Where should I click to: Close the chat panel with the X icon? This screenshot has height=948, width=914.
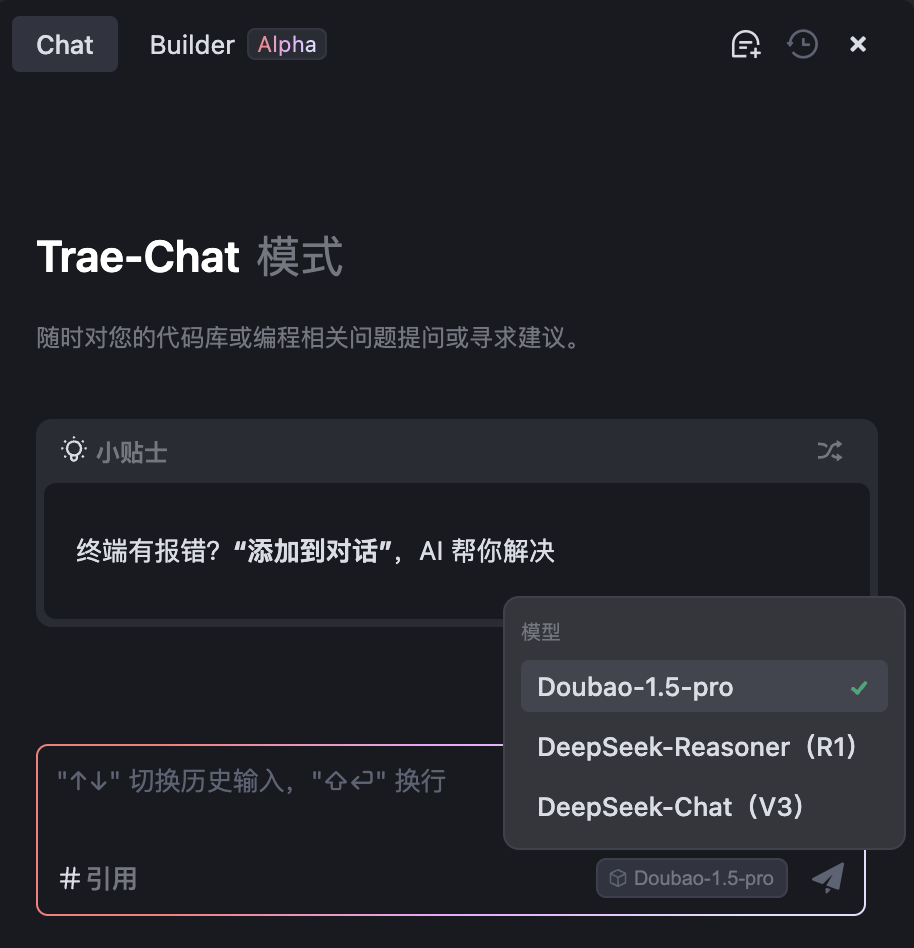click(858, 44)
